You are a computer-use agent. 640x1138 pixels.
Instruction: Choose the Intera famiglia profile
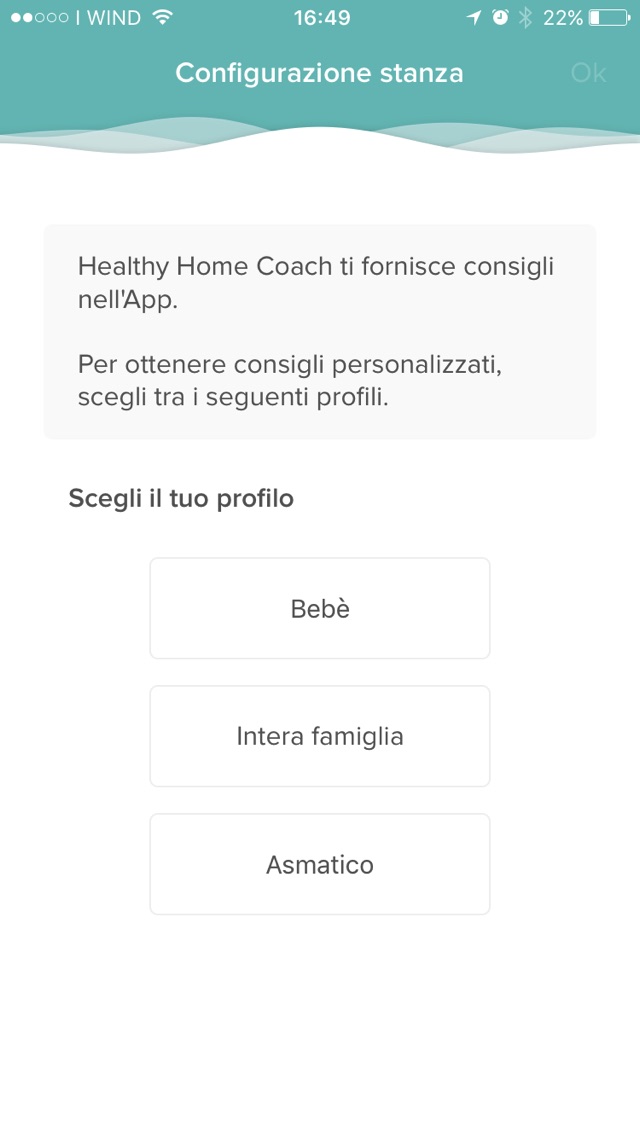click(x=320, y=736)
